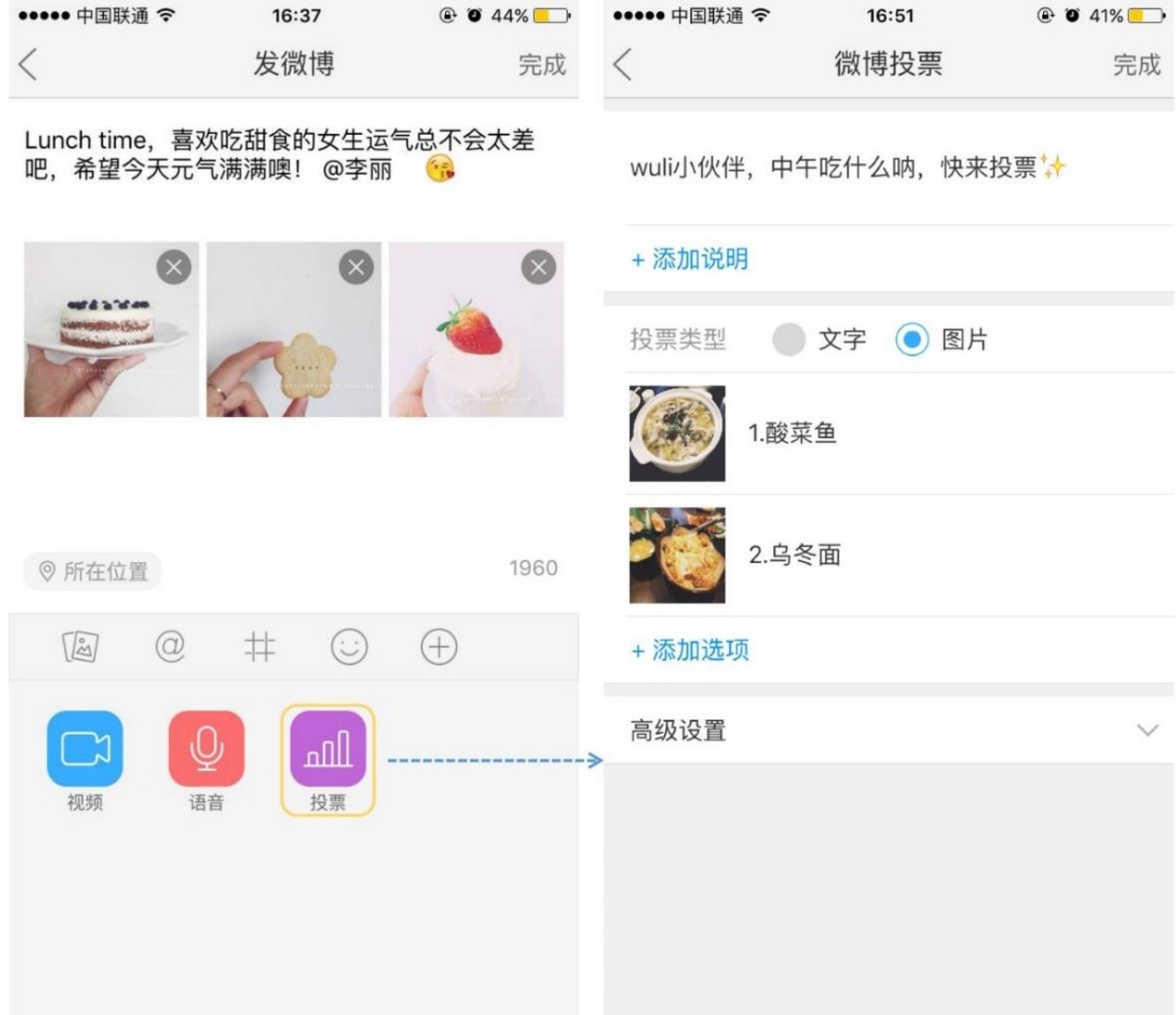Viewport: 1176px width, 1015px height.
Task: Go back from the 发微博 compose screen
Action: [x=28, y=65]
